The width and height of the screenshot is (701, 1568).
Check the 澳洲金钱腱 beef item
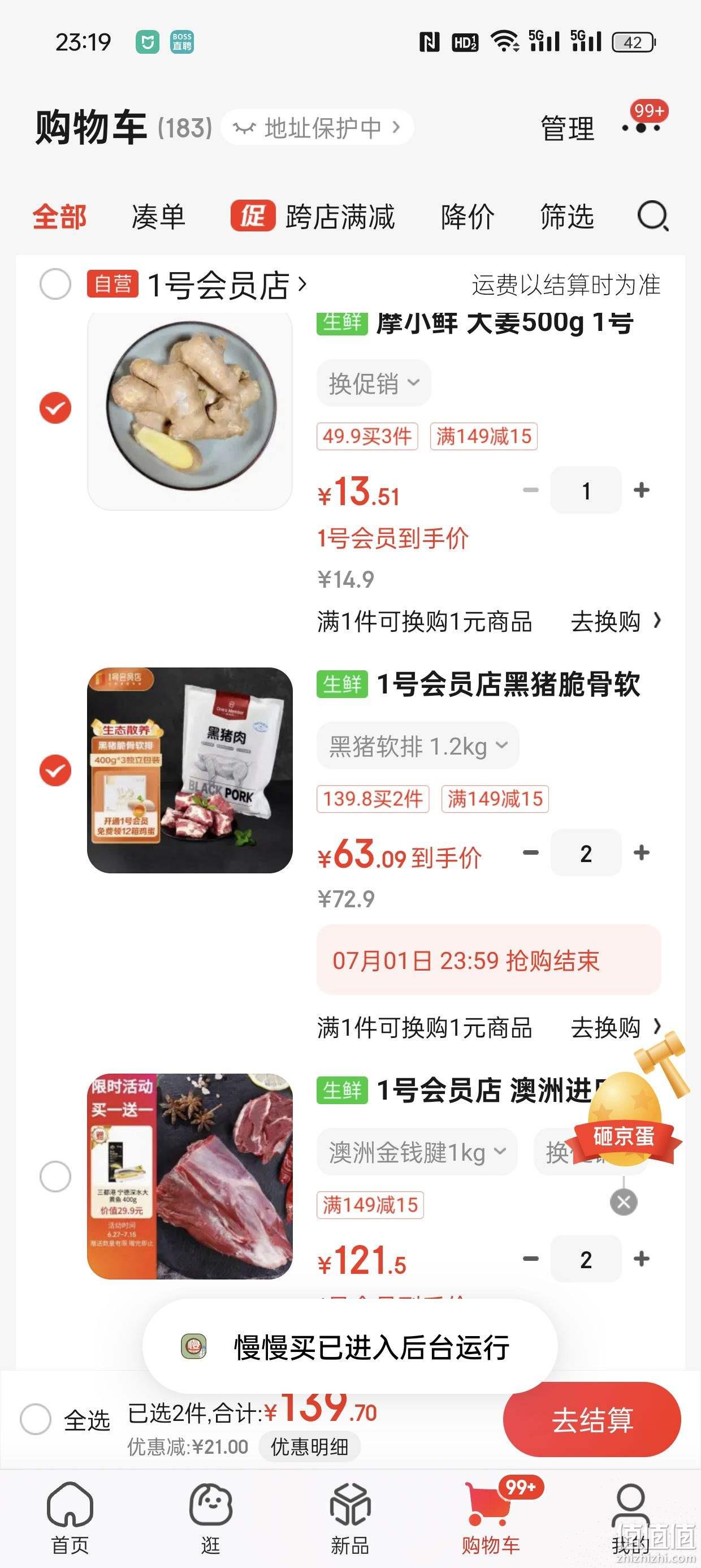point(55,1176)
